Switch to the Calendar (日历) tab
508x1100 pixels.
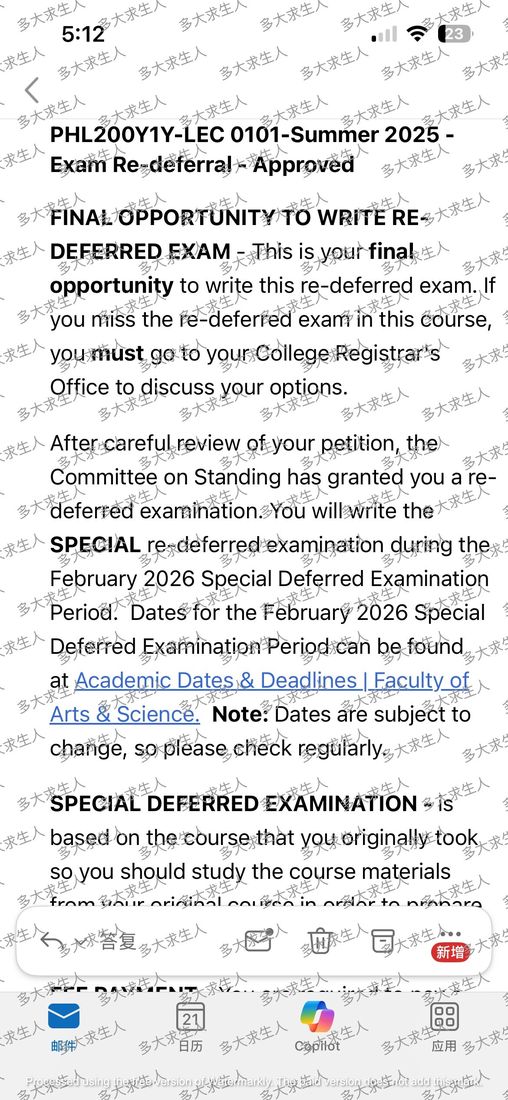coord(190,1027)
